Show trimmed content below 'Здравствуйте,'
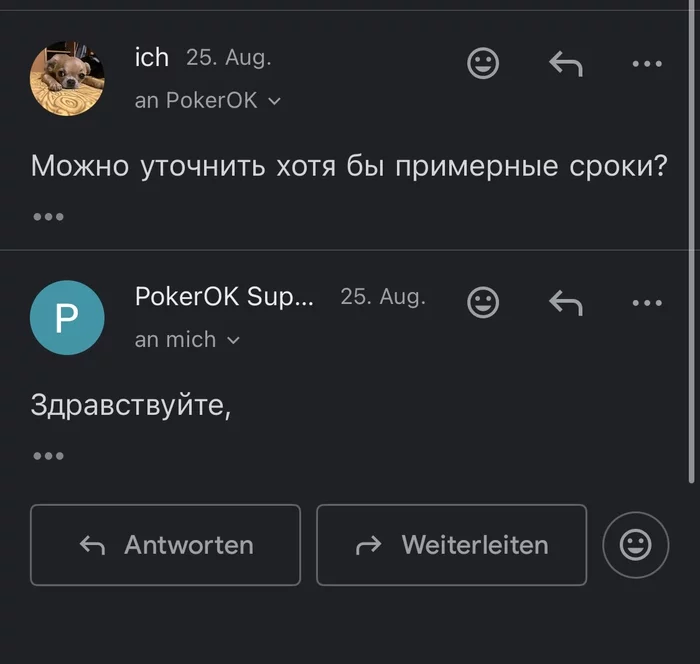 point(48,456)
